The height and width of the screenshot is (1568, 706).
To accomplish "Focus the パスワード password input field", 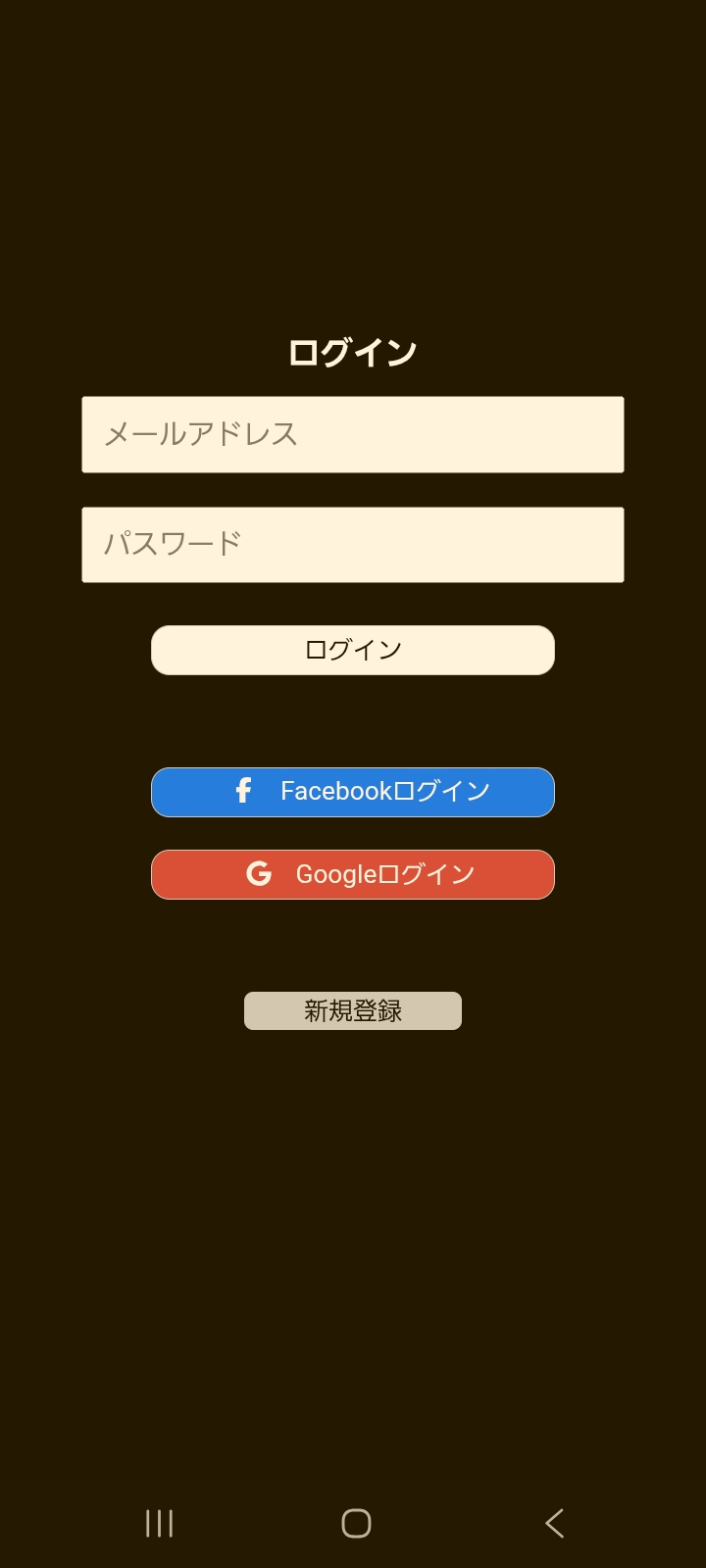I will point(353,544).
